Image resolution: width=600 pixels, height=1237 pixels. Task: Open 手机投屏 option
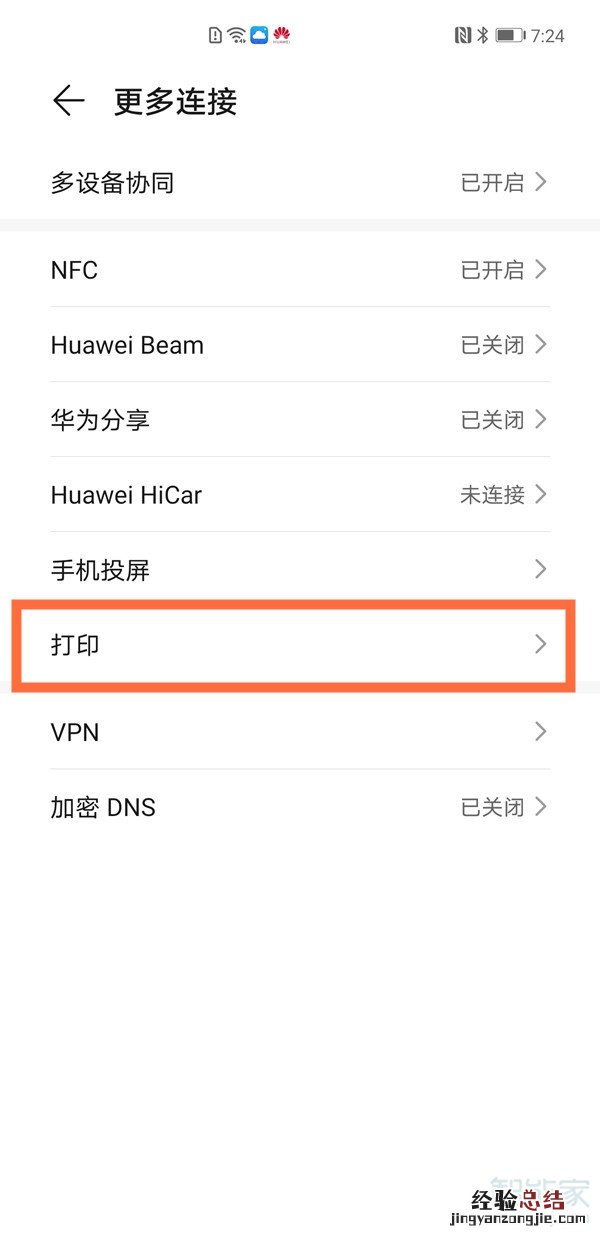(300, 570)
